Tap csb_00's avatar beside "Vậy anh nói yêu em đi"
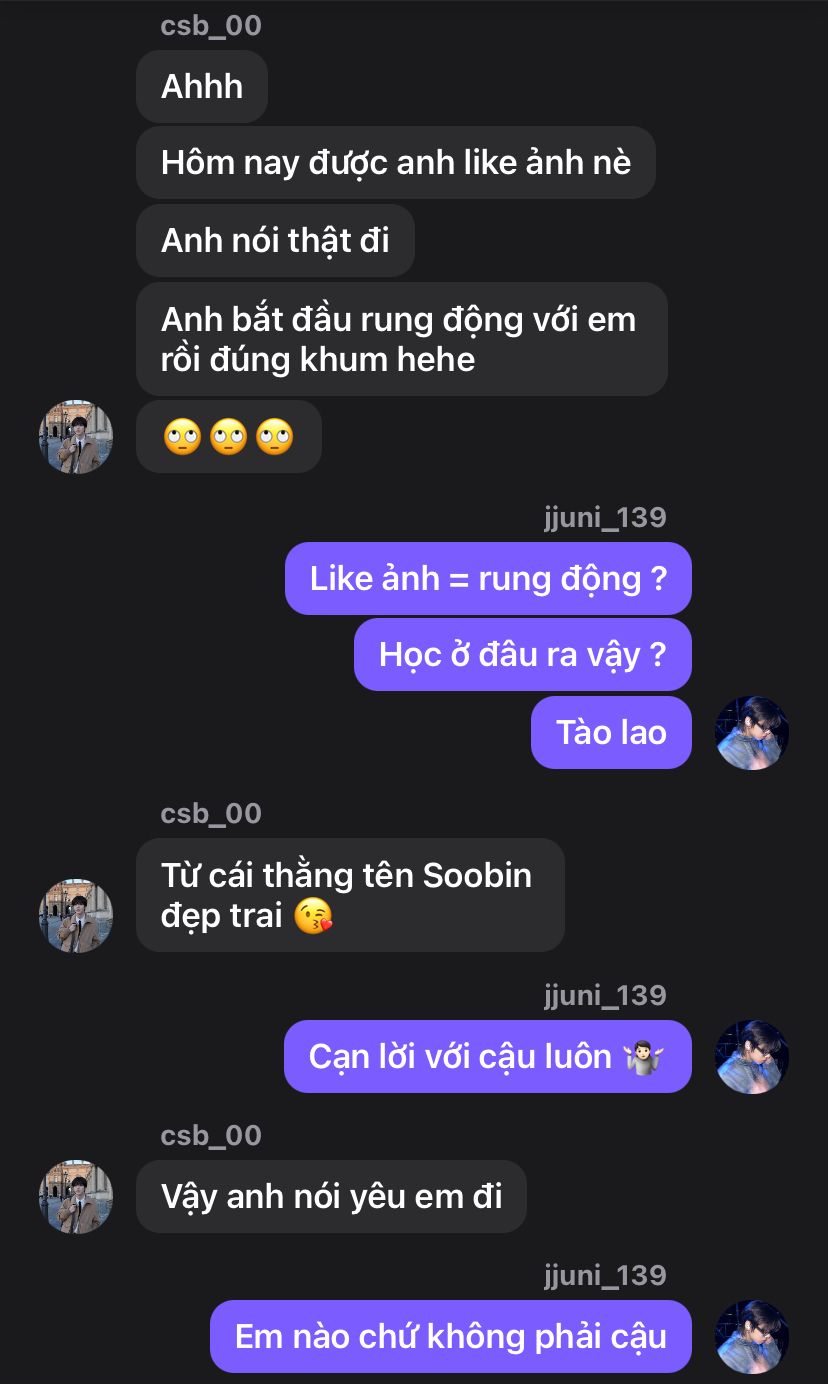The image size is (828, 1384). tap(76, 1197)
